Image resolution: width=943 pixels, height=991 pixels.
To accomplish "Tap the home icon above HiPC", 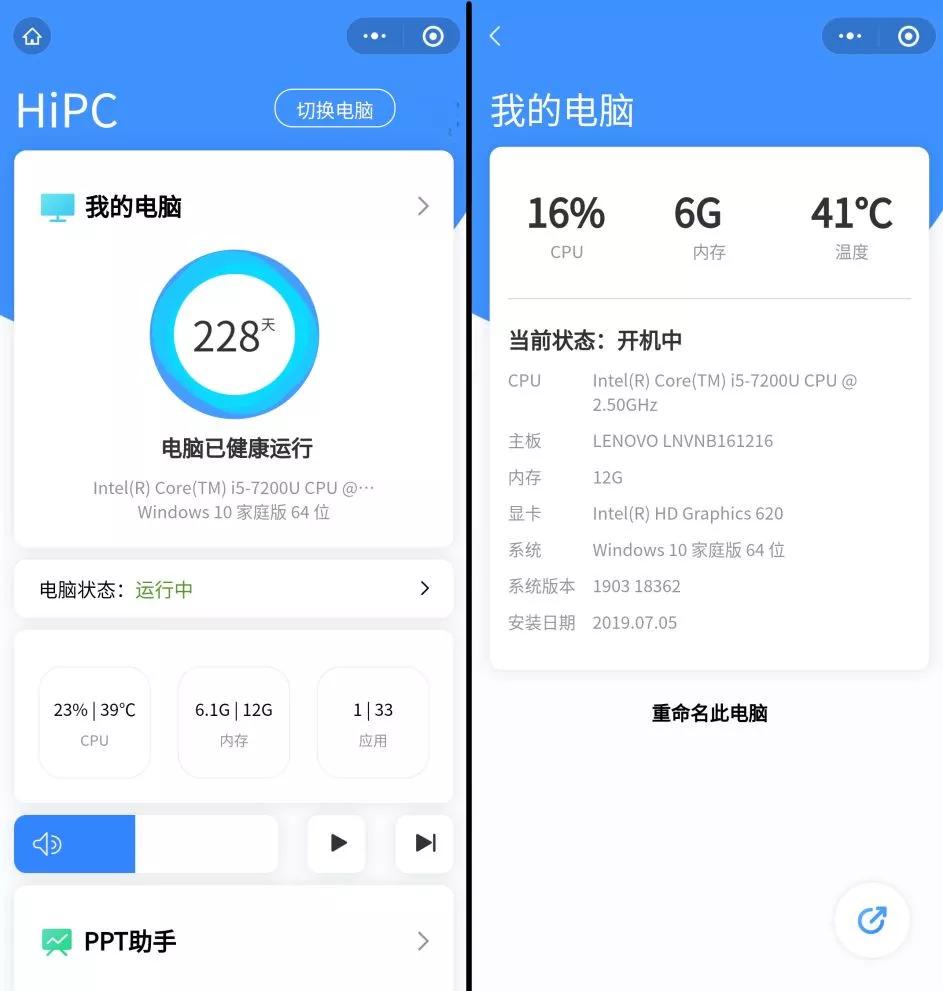I will [x=32, y=37].
